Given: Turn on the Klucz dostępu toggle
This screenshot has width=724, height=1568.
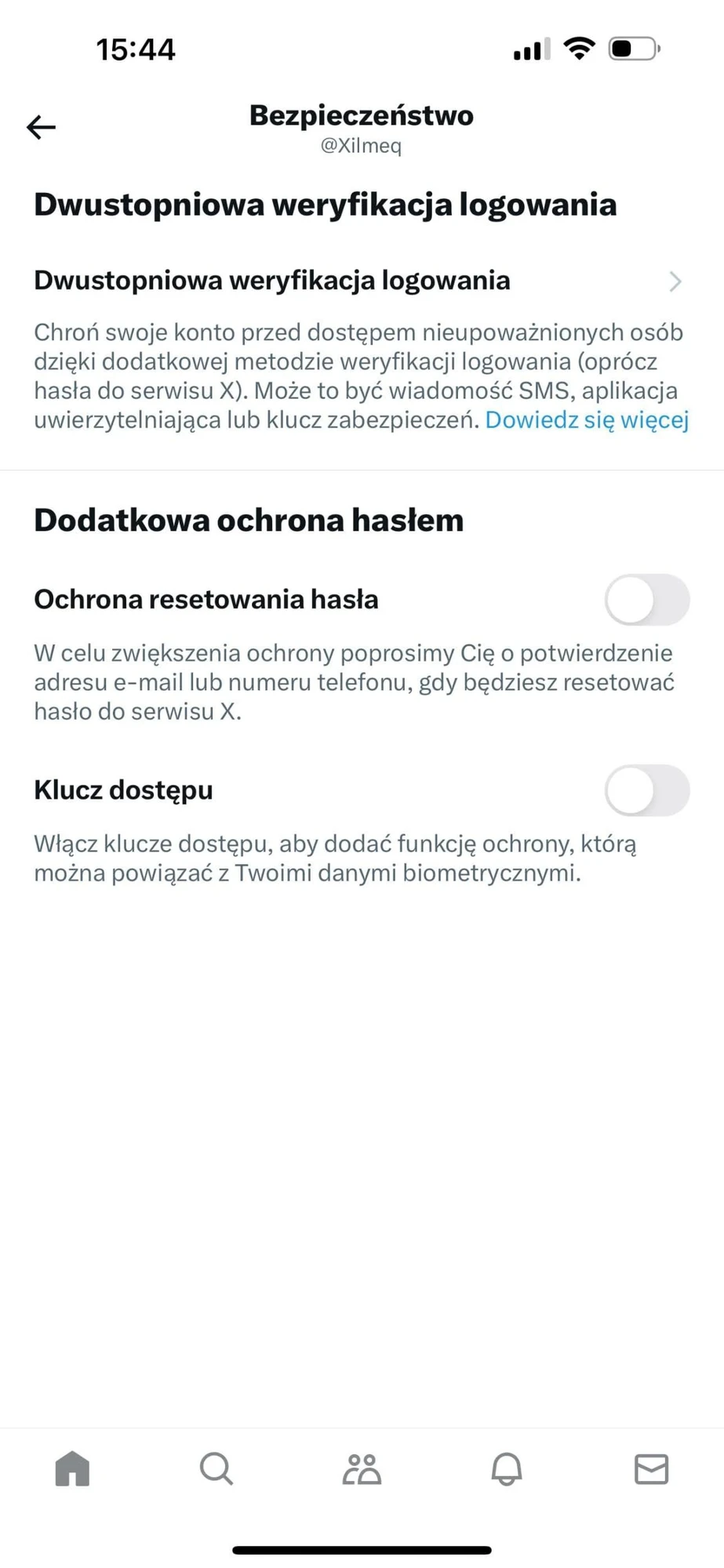Looking at the screenshot, I should pyautogui.click(x=647, y=790).
